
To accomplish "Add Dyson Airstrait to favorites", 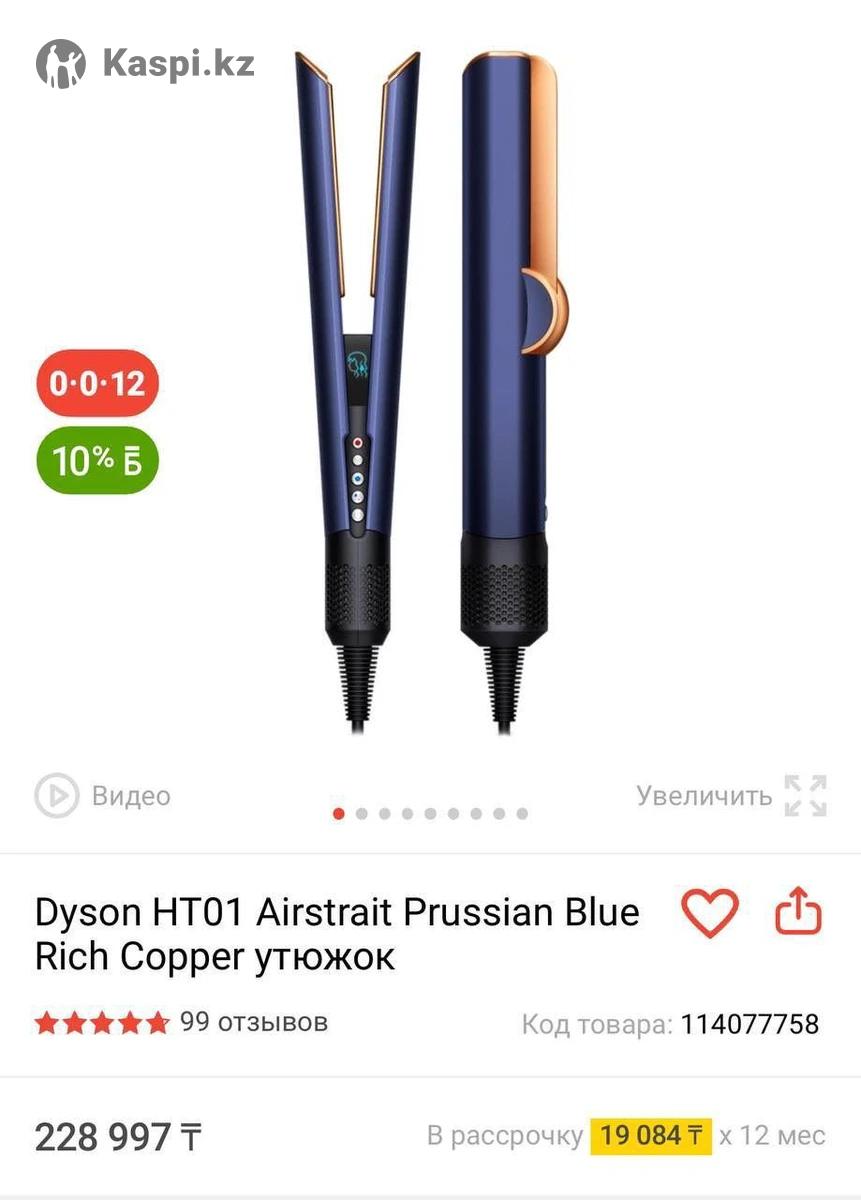I will [709, 912].
